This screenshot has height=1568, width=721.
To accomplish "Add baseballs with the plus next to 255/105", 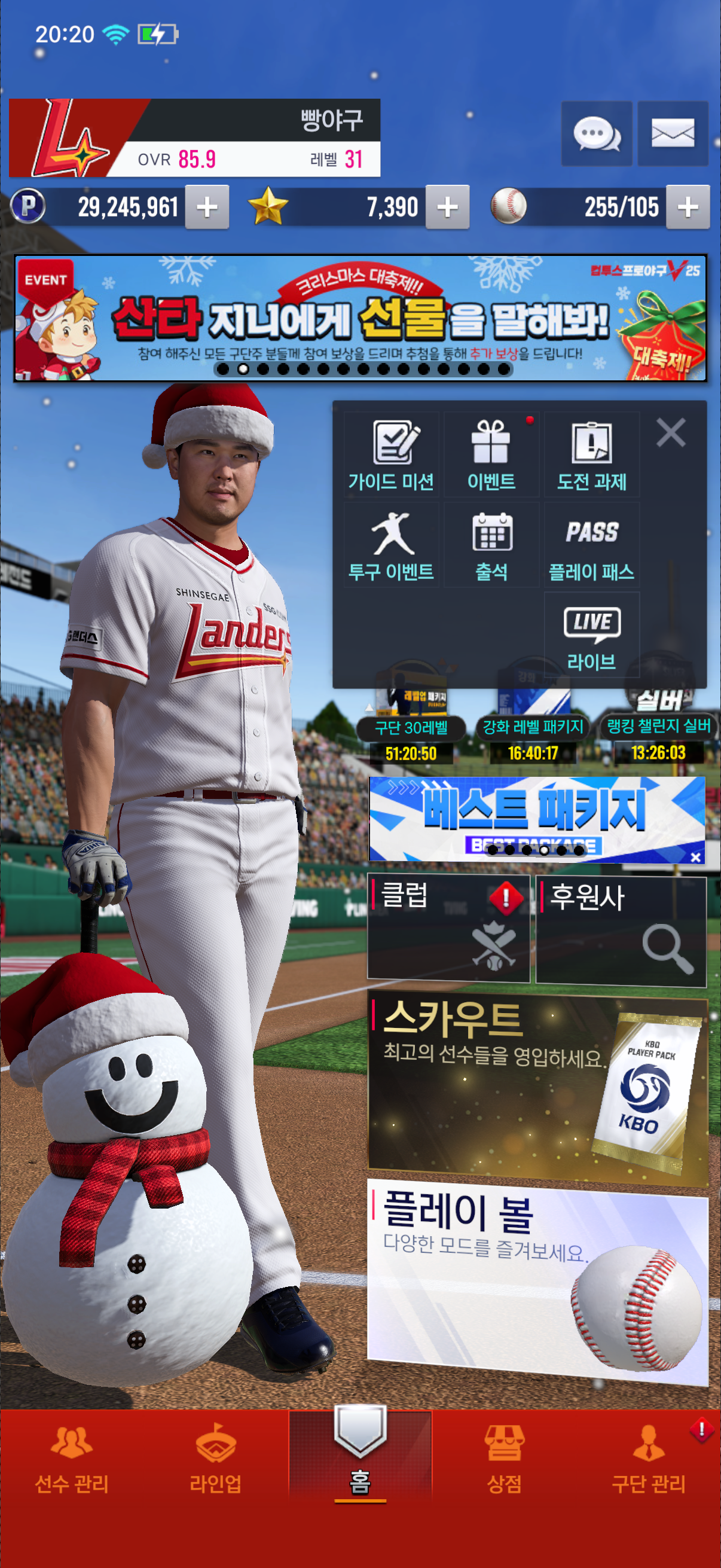I will coord(688,208).
